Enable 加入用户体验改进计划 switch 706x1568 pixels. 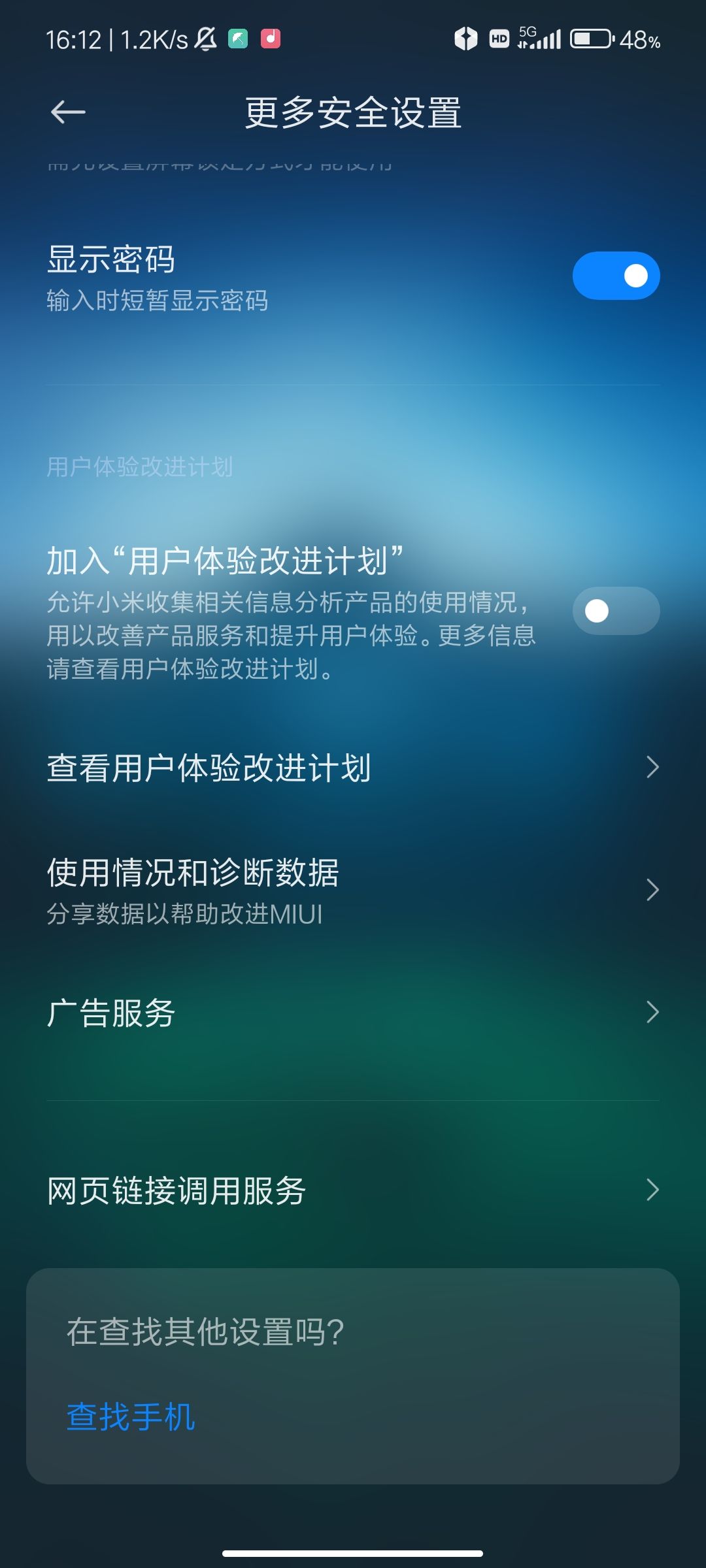[x=614, y=611]
